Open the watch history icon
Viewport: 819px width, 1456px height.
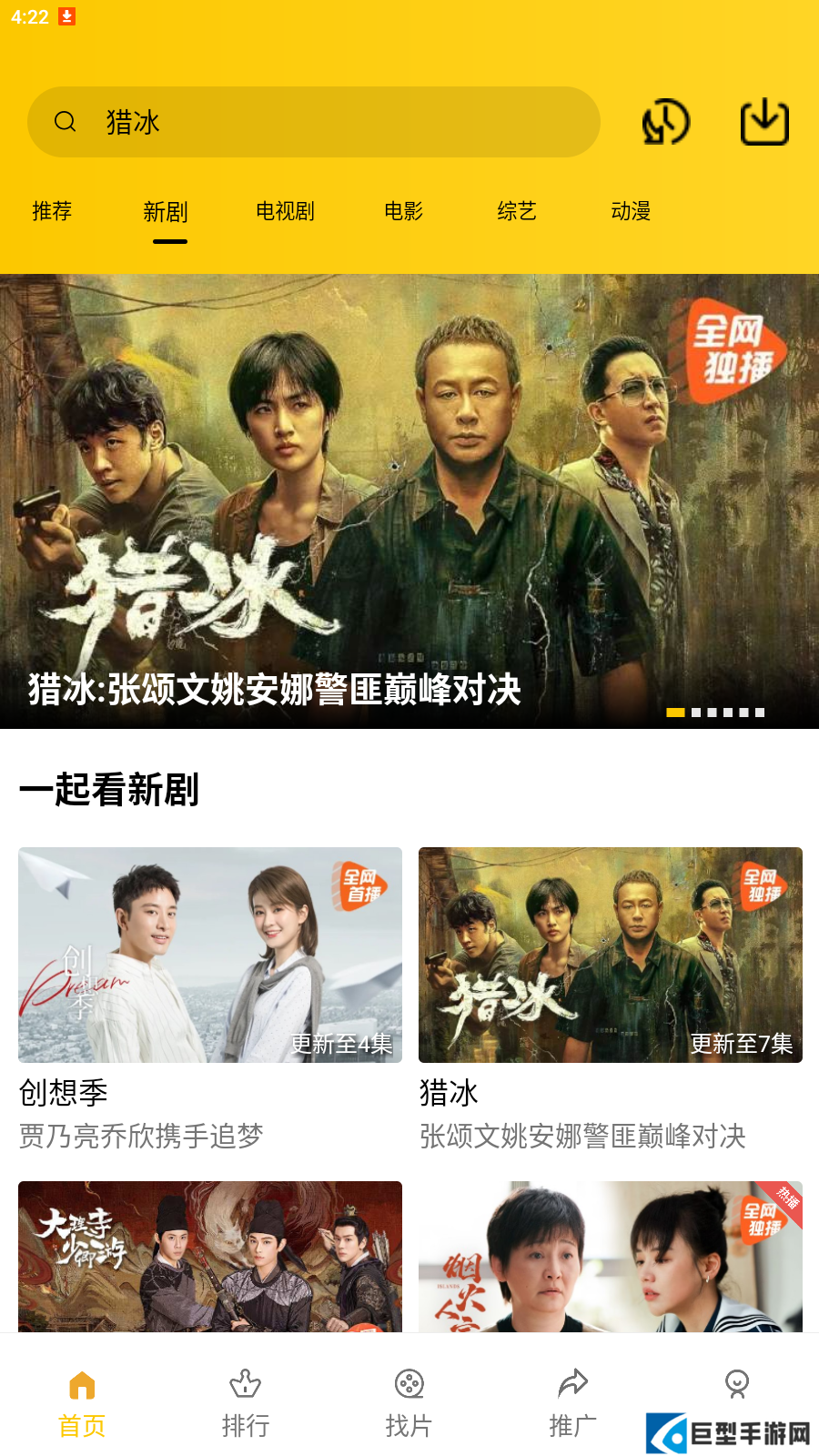point(666,122)
